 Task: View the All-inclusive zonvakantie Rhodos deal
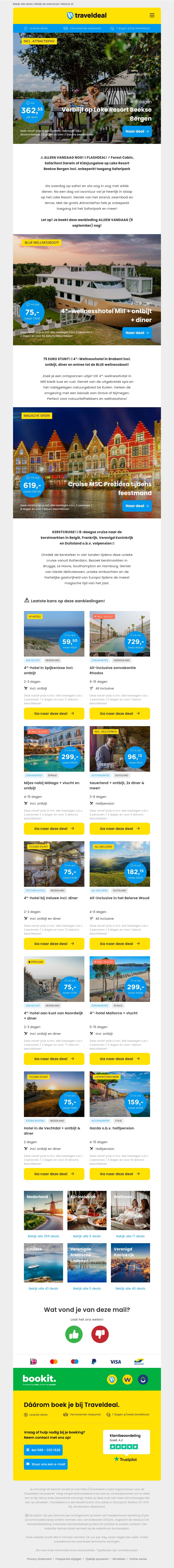click(119, 713)
